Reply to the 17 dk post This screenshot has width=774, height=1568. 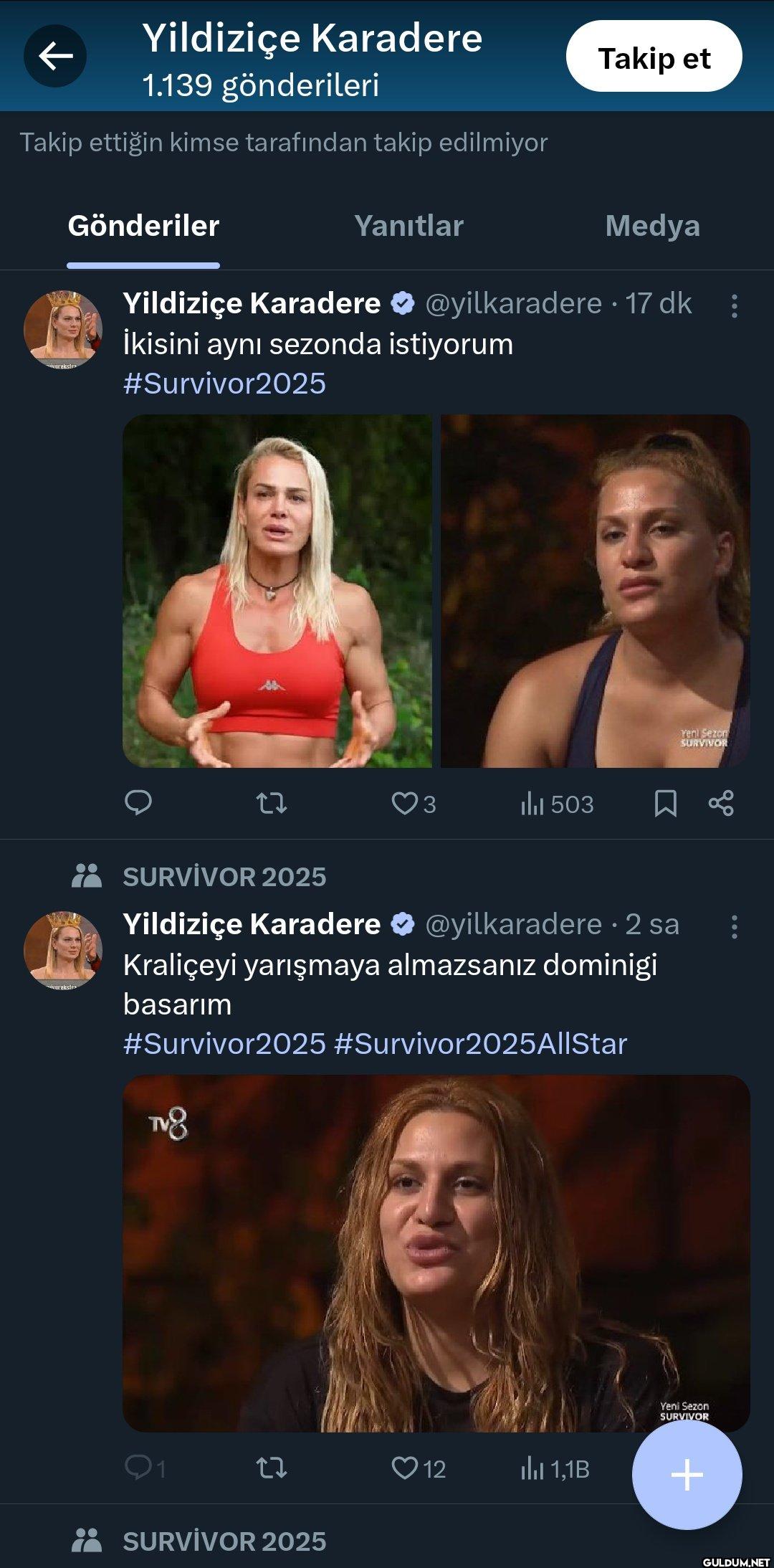138,803
